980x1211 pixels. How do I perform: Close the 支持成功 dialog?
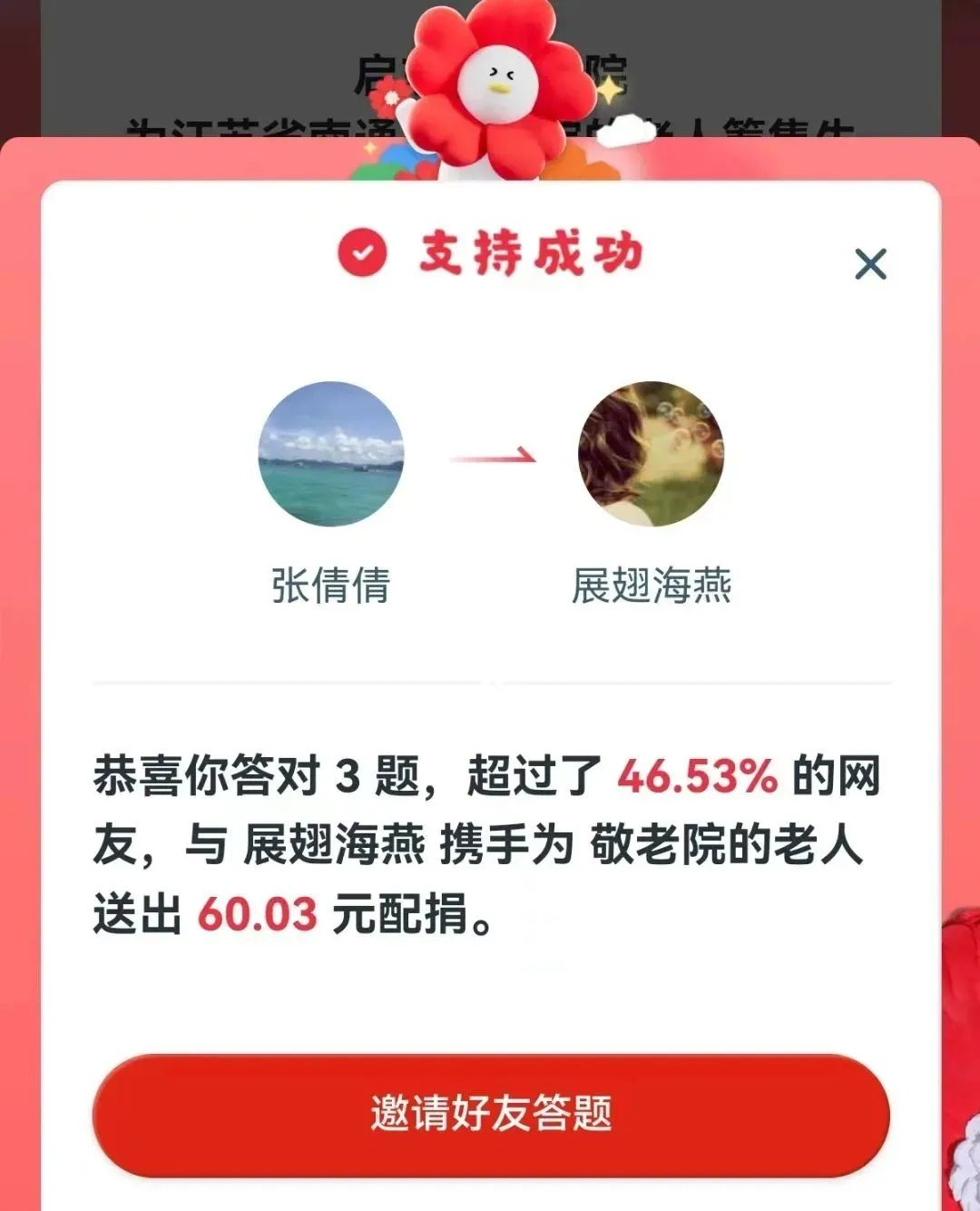870,264
